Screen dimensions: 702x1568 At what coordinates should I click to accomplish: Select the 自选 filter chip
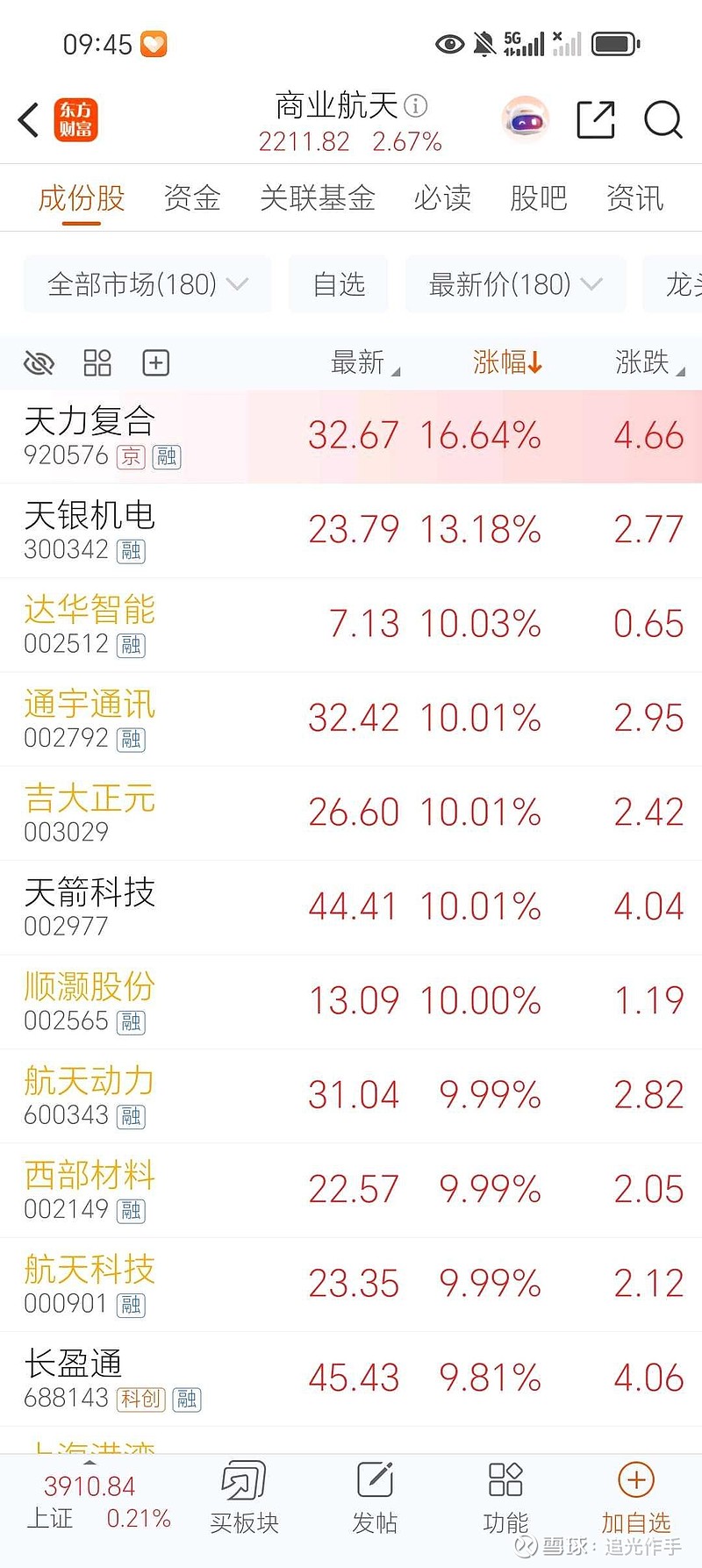click(x=339, y=284)
